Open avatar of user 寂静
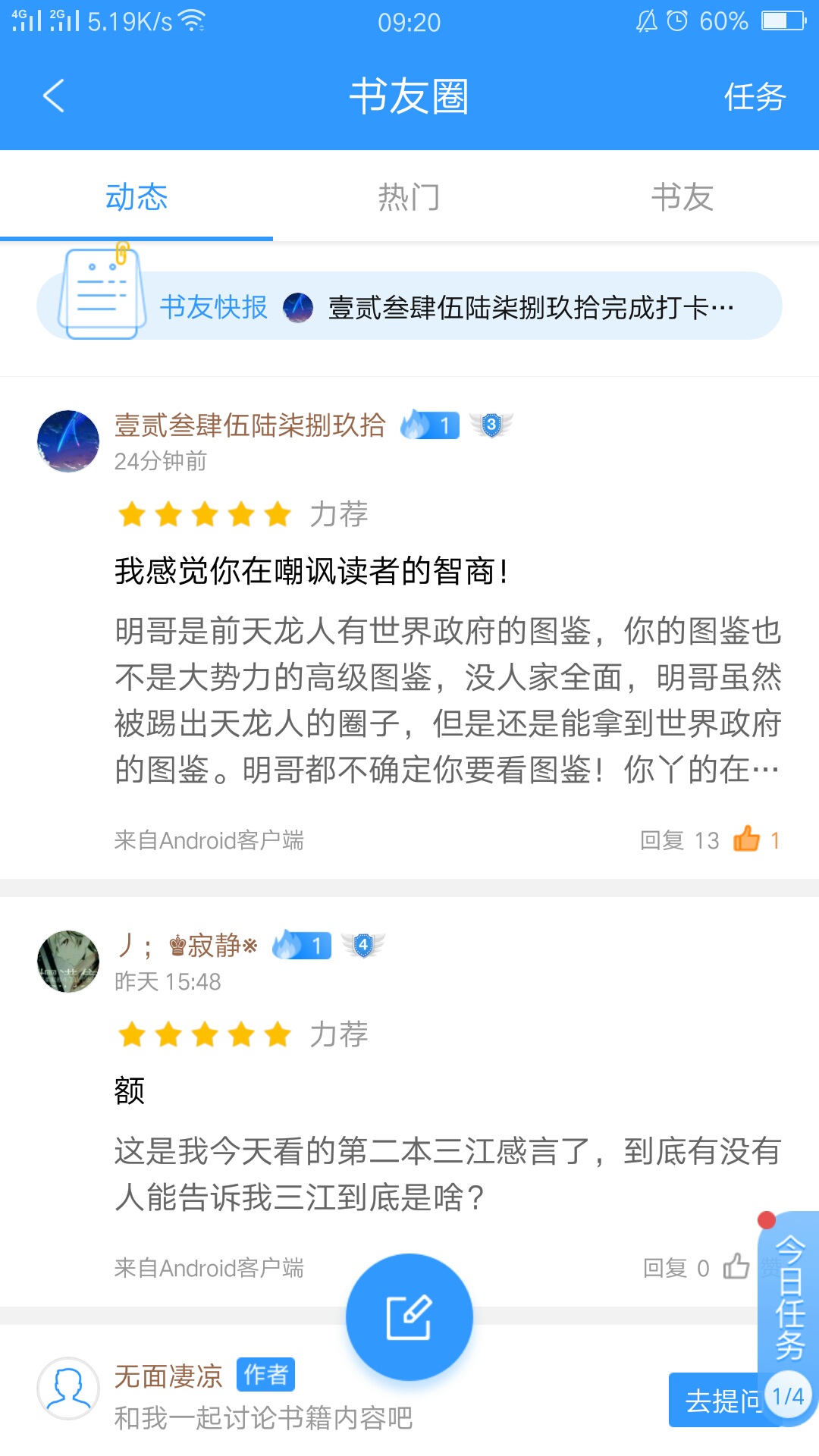The height and width of the screenshot is (1456, 819). click(68, 962)
